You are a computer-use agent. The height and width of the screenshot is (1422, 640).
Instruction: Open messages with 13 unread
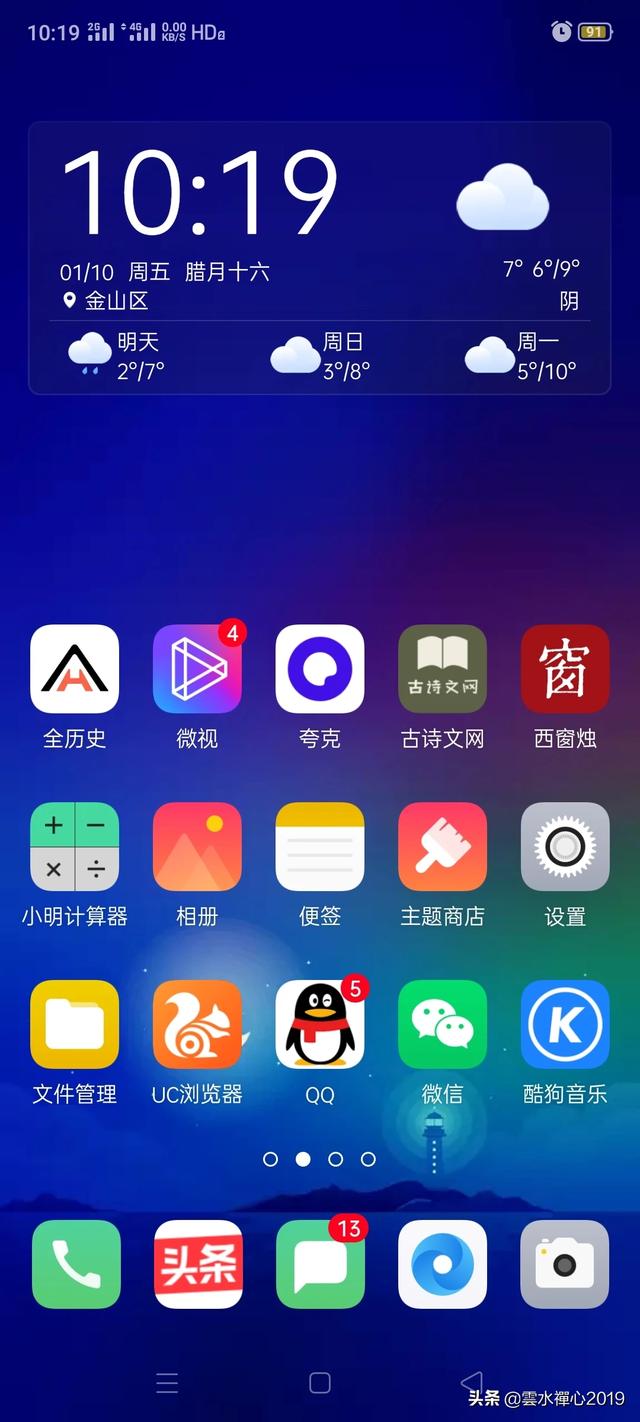pos(320,1264)
